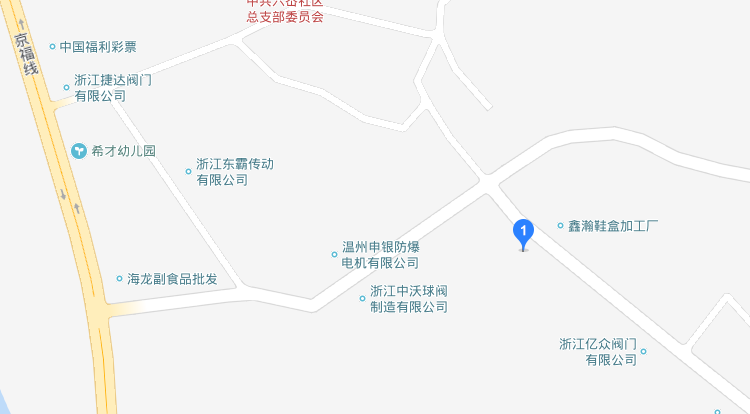Open 希才幼儿园 kindergarten point on map
This screenshot has width=750, height=414.
[123, 150]
